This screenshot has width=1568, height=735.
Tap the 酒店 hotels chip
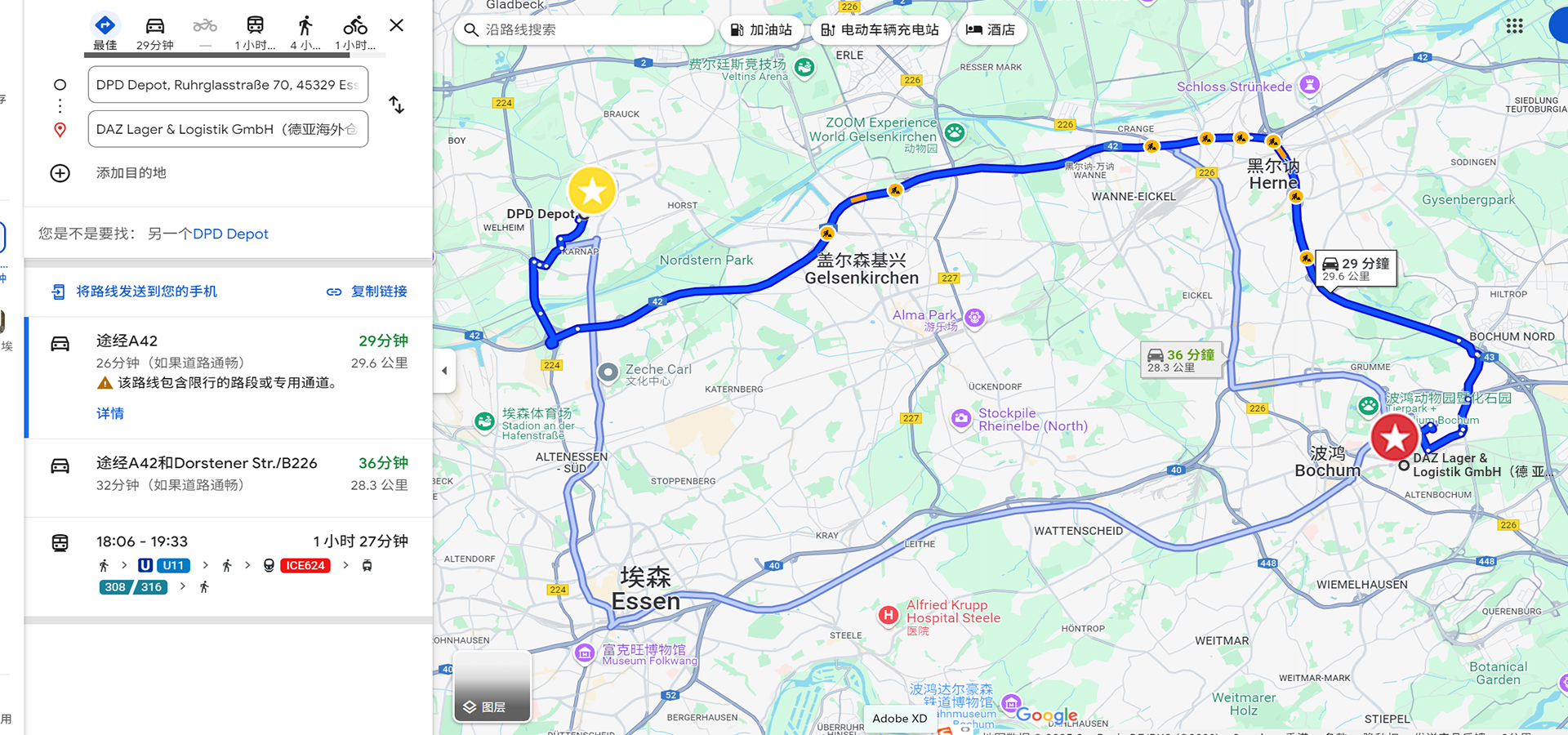coord(991,30)
